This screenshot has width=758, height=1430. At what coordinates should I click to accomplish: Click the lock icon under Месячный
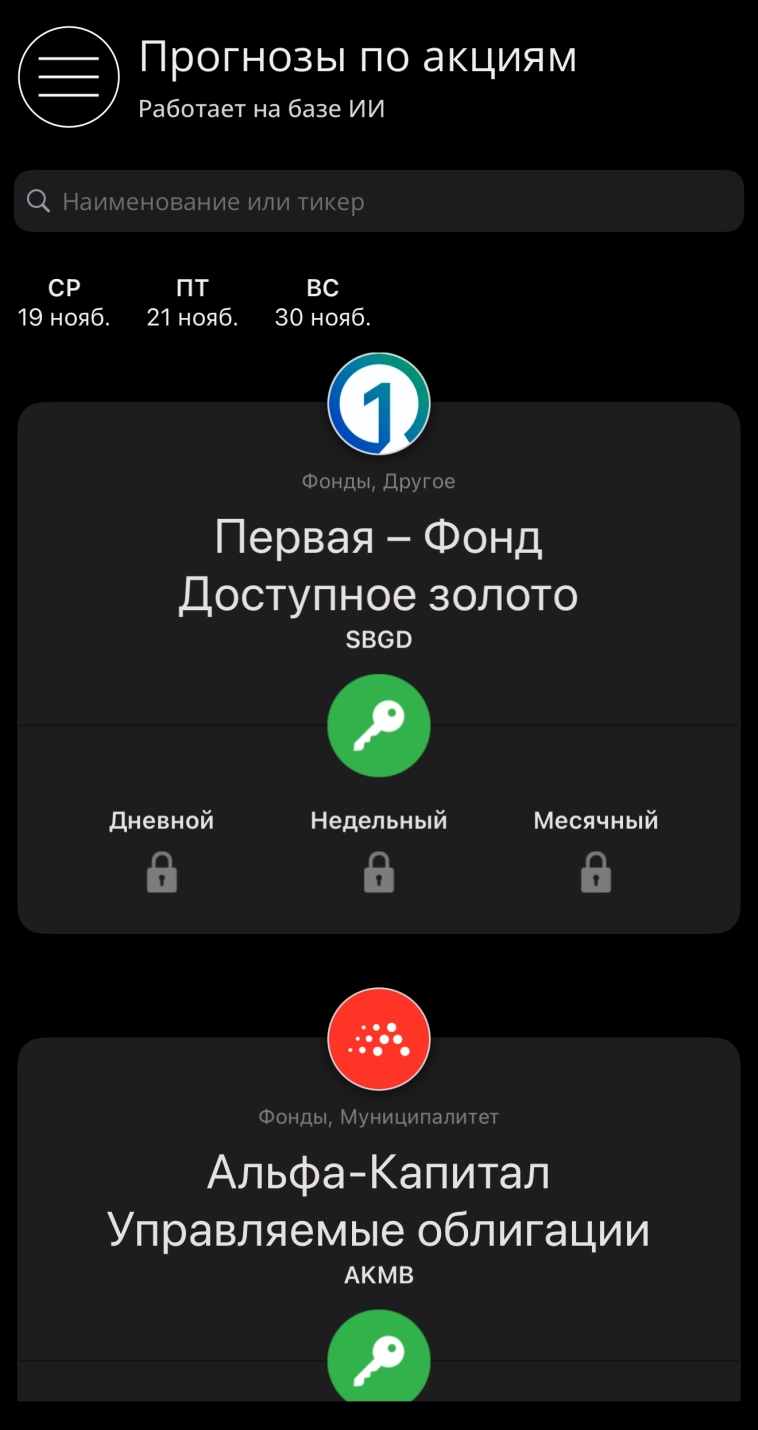[595, 871]
